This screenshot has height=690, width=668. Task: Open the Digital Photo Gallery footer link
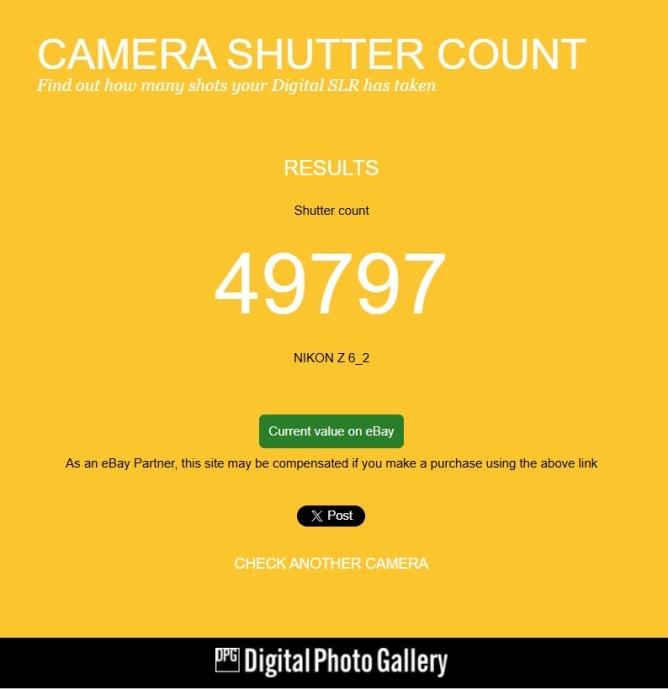(331, 662)
